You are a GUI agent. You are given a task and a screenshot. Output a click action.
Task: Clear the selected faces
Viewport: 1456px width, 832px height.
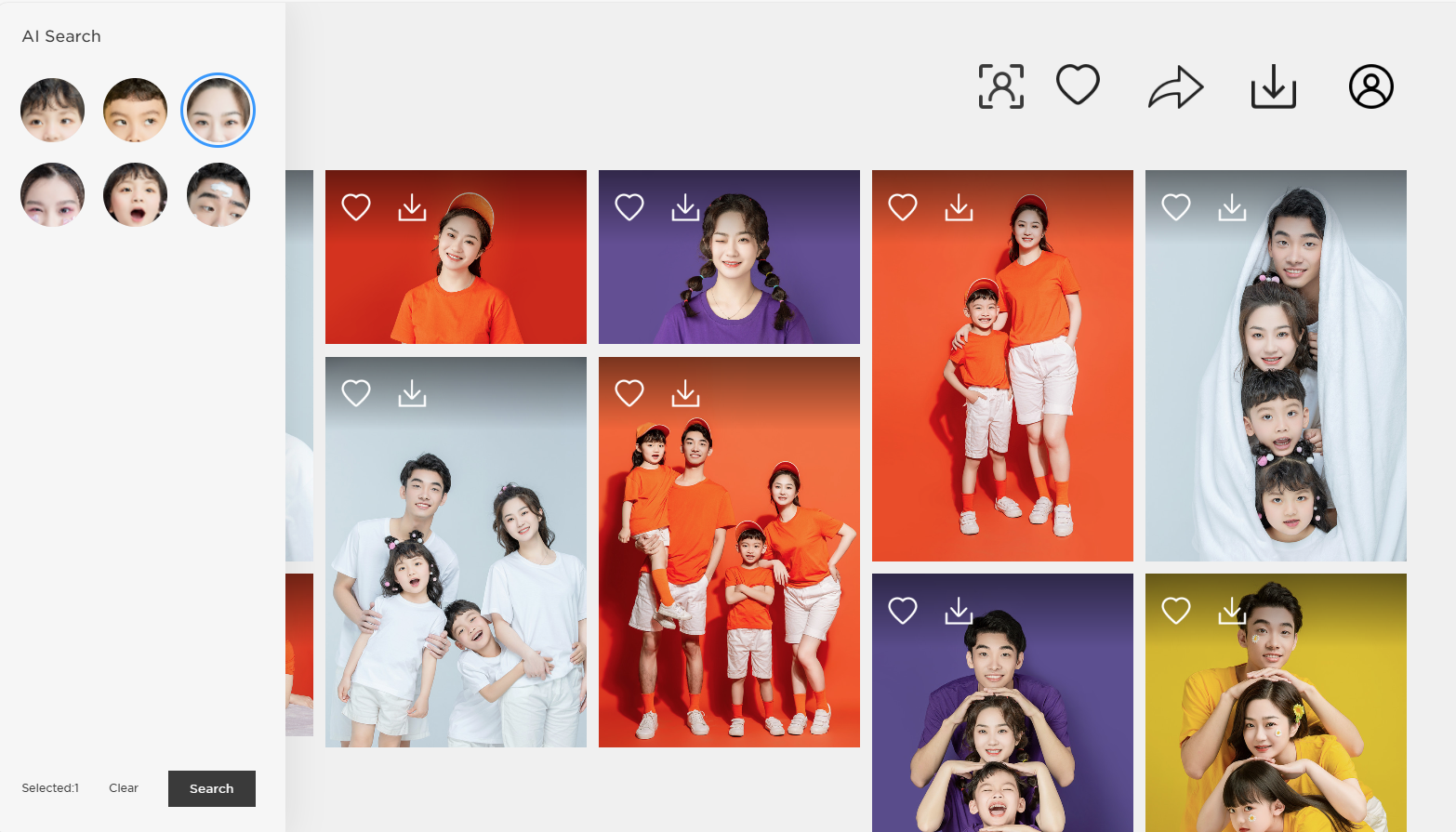pos(123,788)
